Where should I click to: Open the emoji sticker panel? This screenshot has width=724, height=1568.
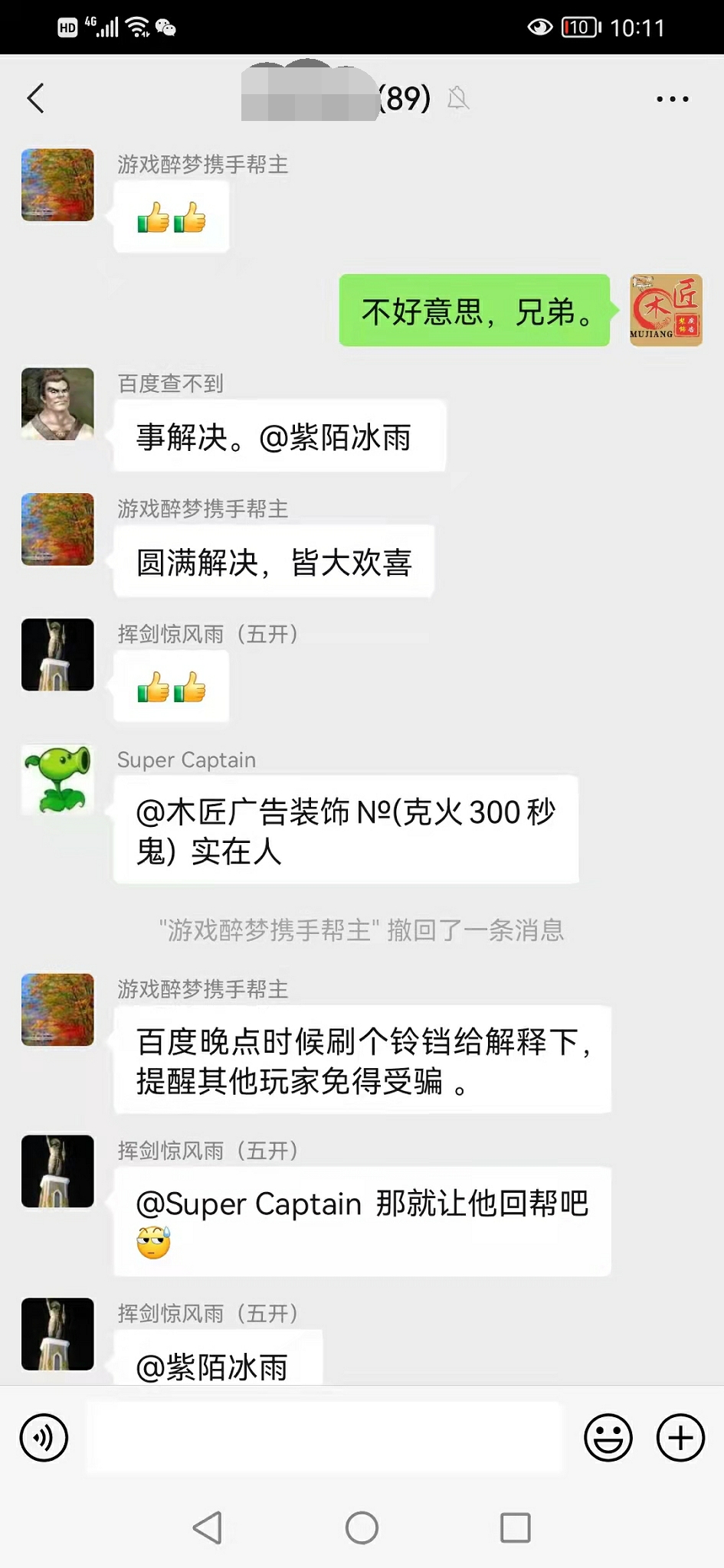tap(608, 1438)
